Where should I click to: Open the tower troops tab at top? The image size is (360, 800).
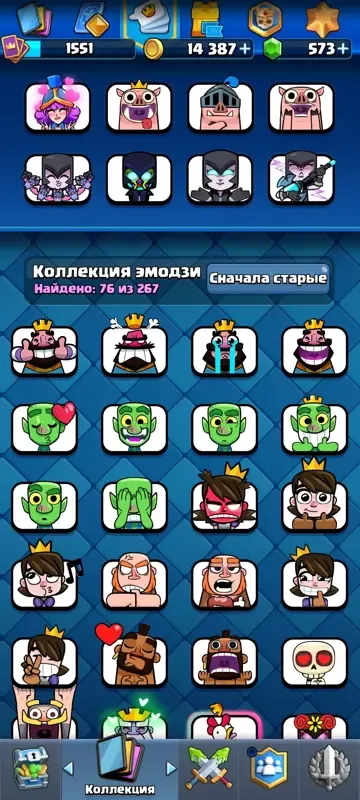pos(206,19)
